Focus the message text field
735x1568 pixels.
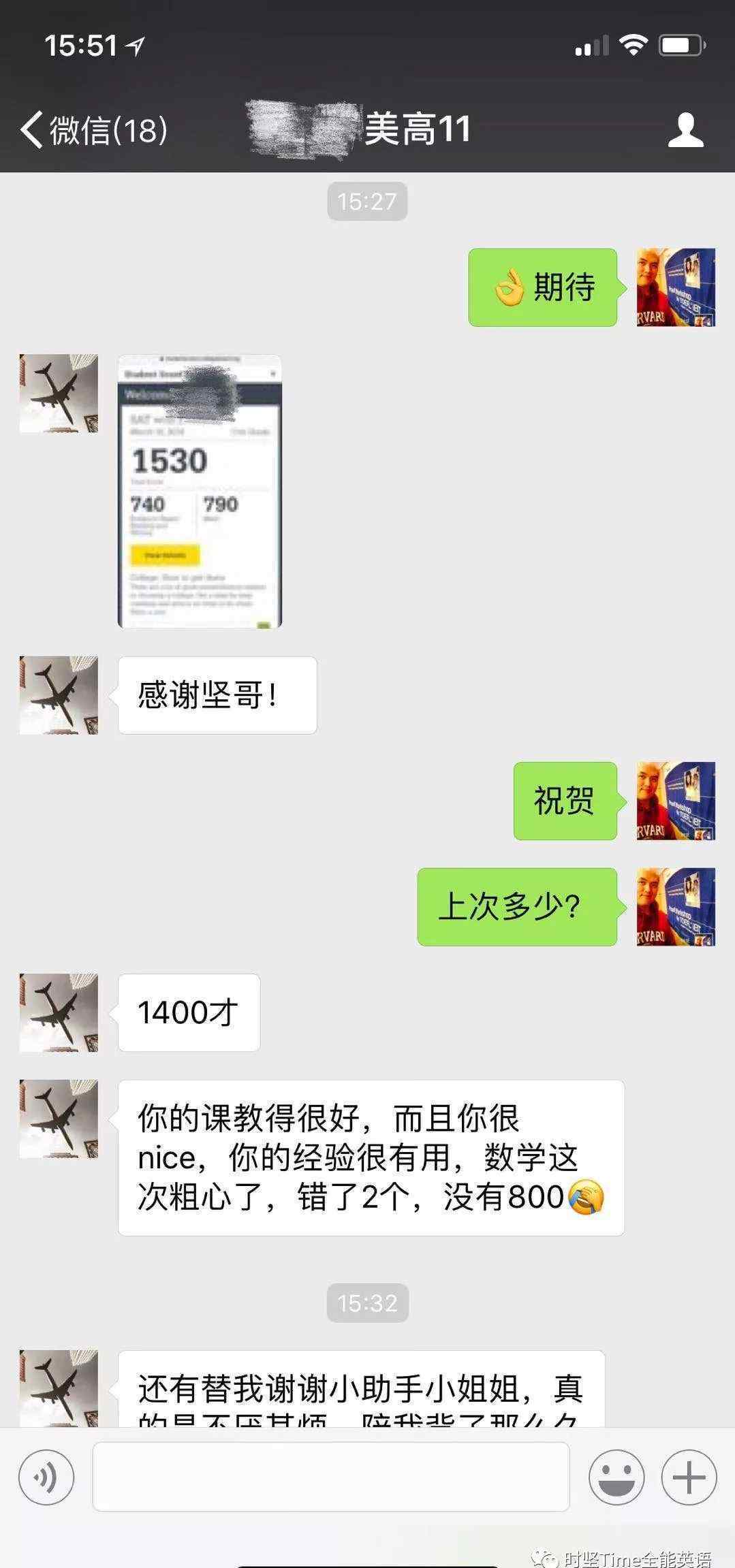coord(330,1477)
